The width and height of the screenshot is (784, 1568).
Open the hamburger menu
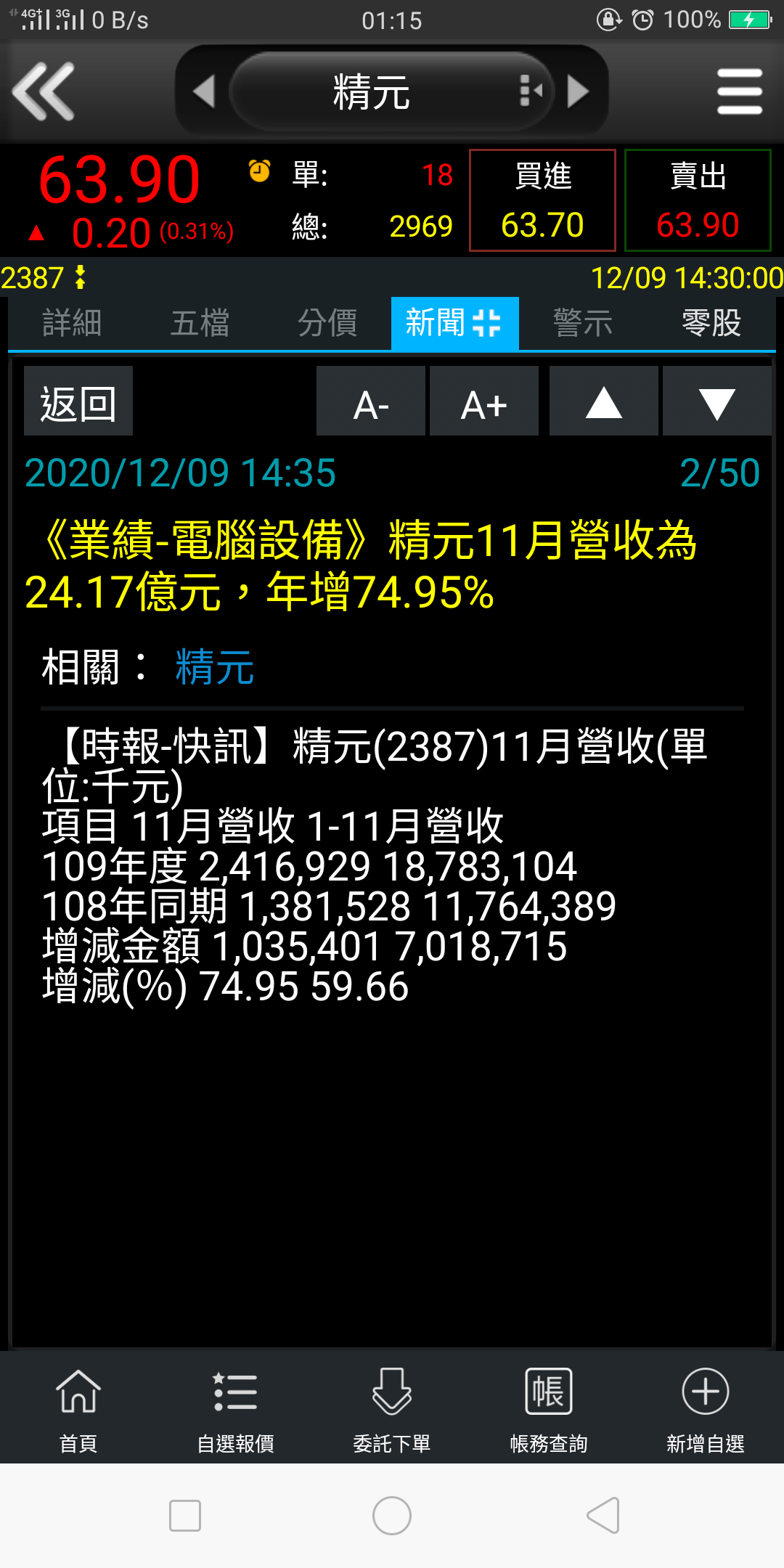[x=739, y=91]
